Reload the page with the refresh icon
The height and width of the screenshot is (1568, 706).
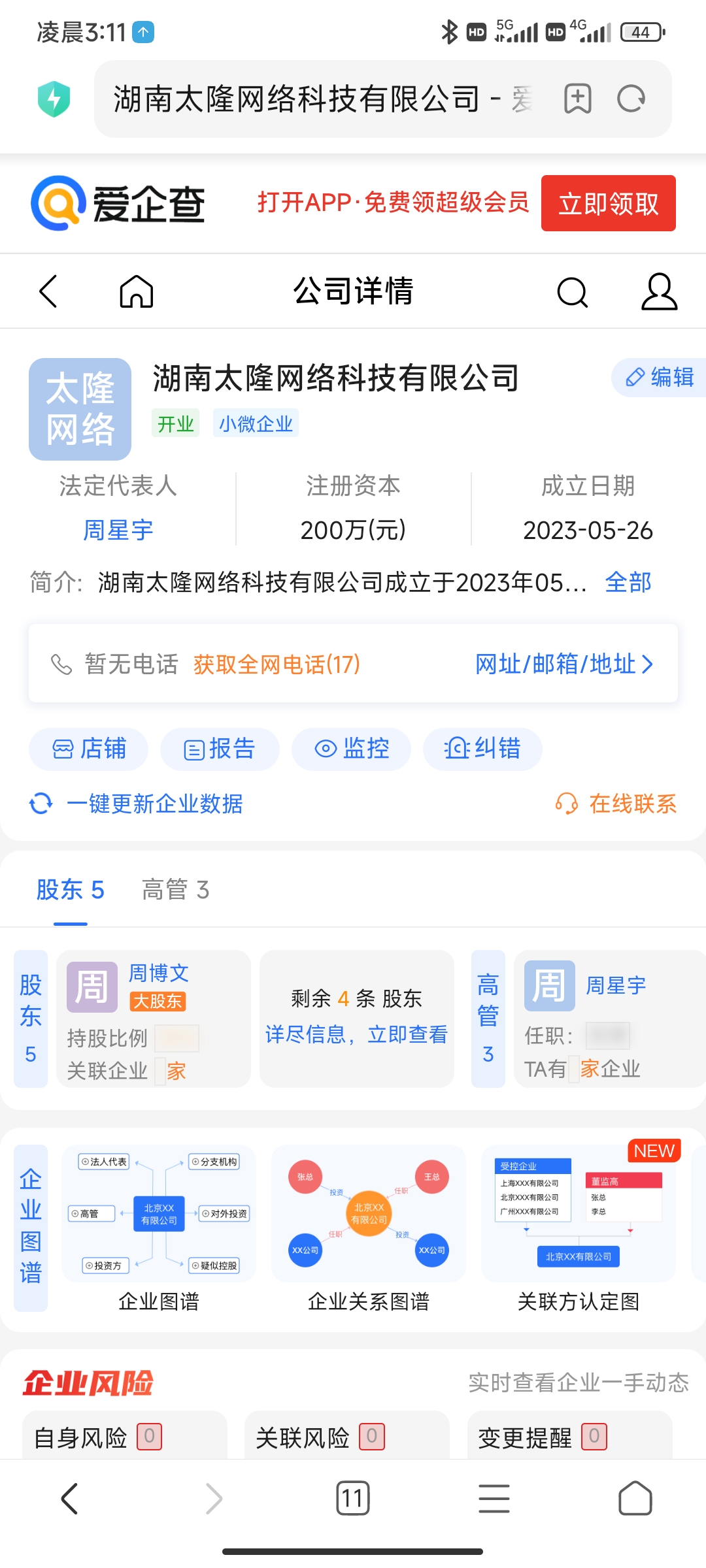pos(631,99)
